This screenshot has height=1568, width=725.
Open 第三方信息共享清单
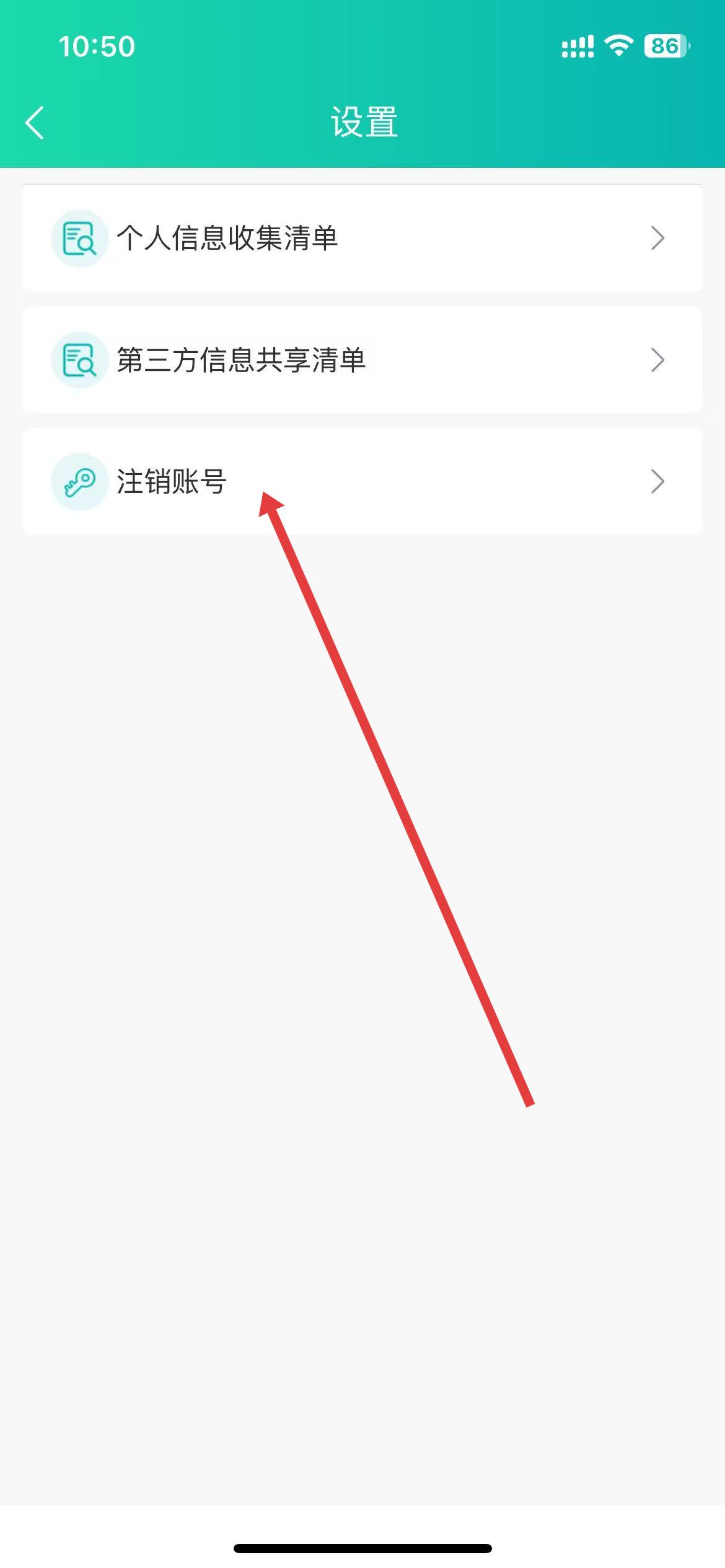[362, 360]
